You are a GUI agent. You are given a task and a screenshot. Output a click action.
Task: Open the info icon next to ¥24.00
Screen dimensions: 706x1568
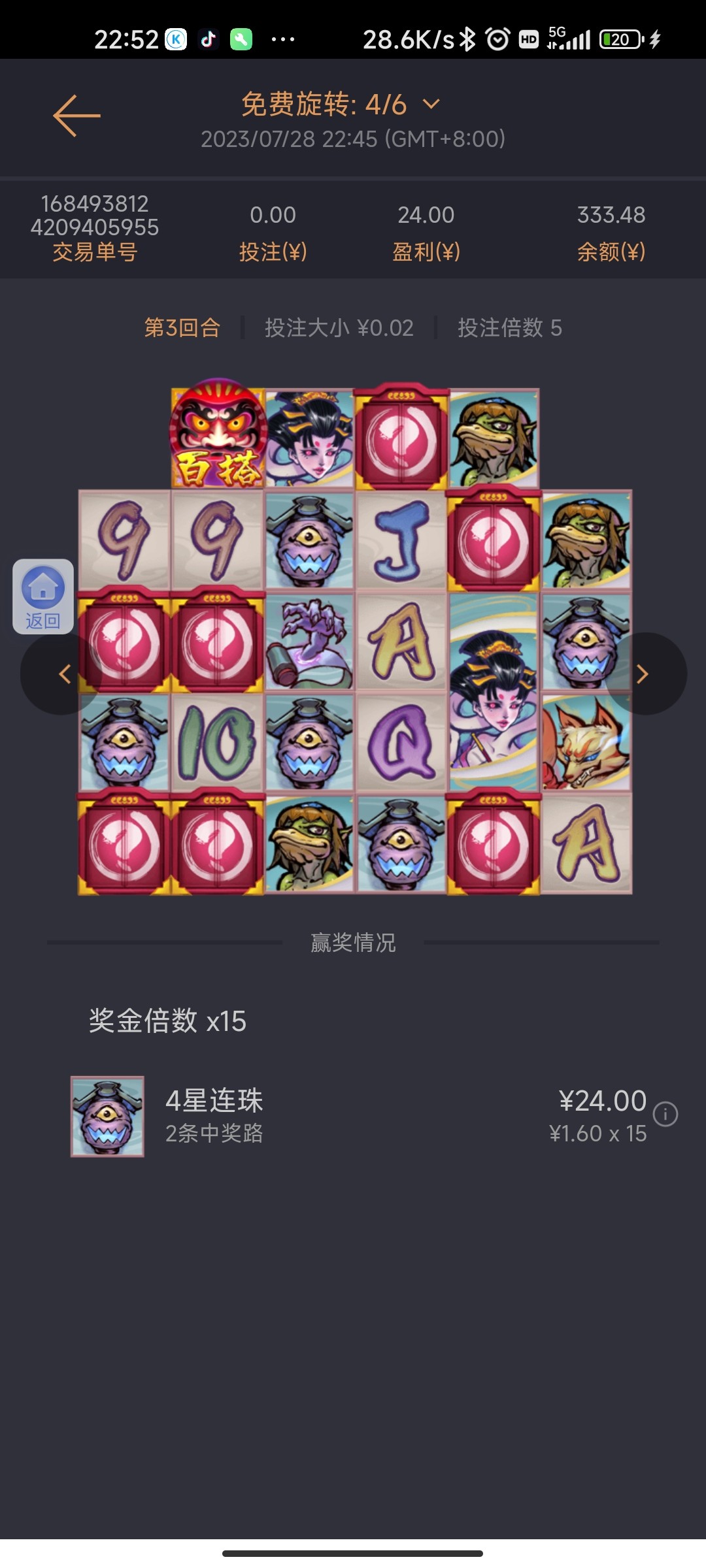[665, 1114]
